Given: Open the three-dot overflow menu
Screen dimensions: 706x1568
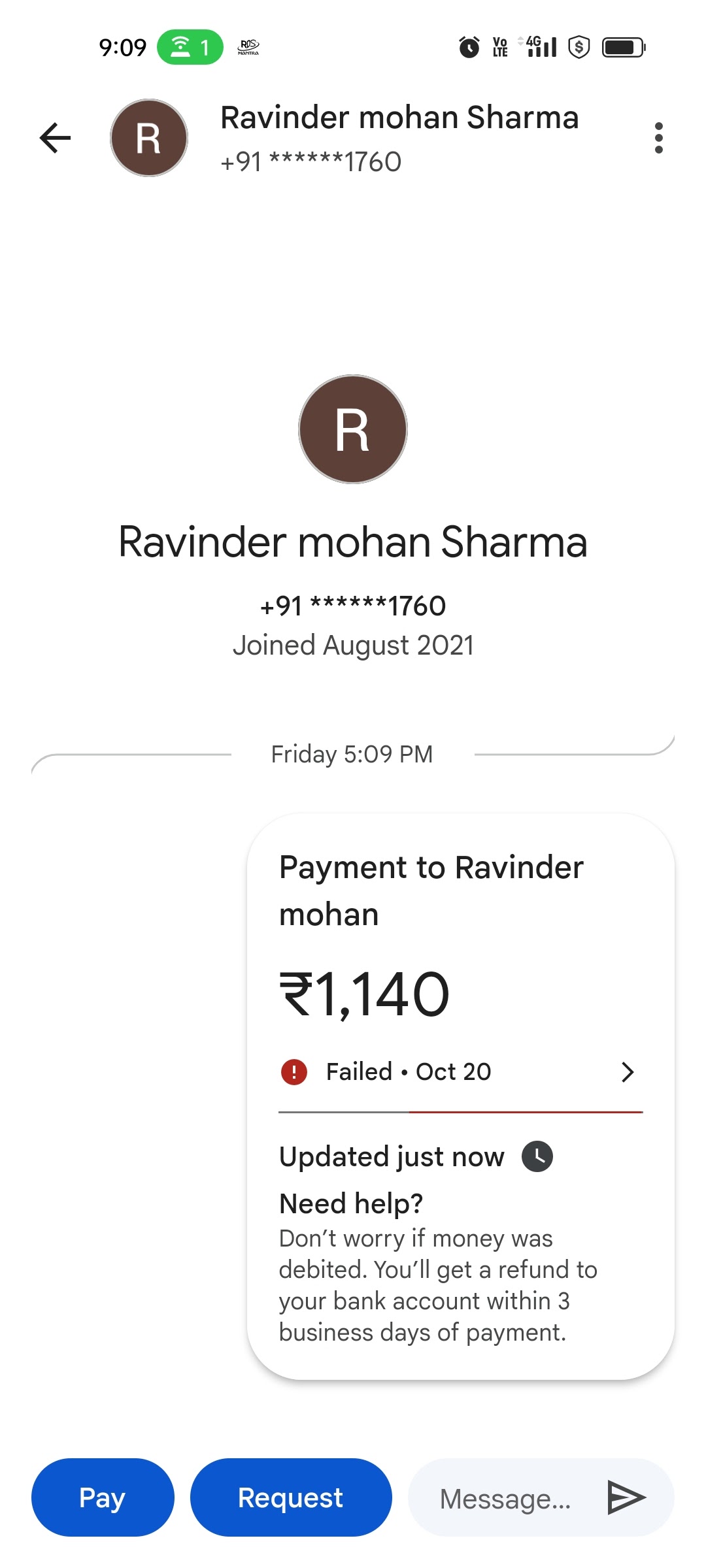Looking at the screenshot, I should [x=658, y=138].
